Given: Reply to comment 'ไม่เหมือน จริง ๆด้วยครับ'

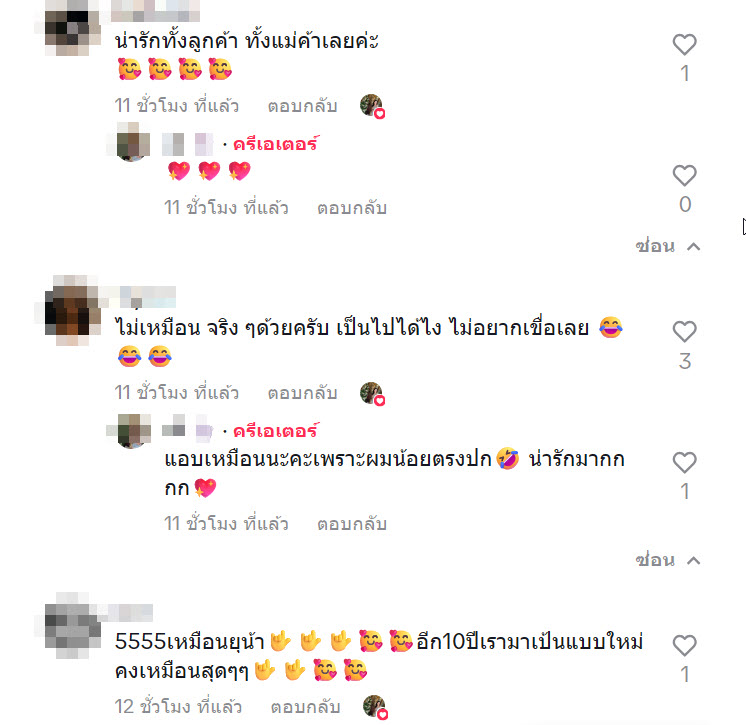Looking at the screenshot, I should click(x=302, y=393).
